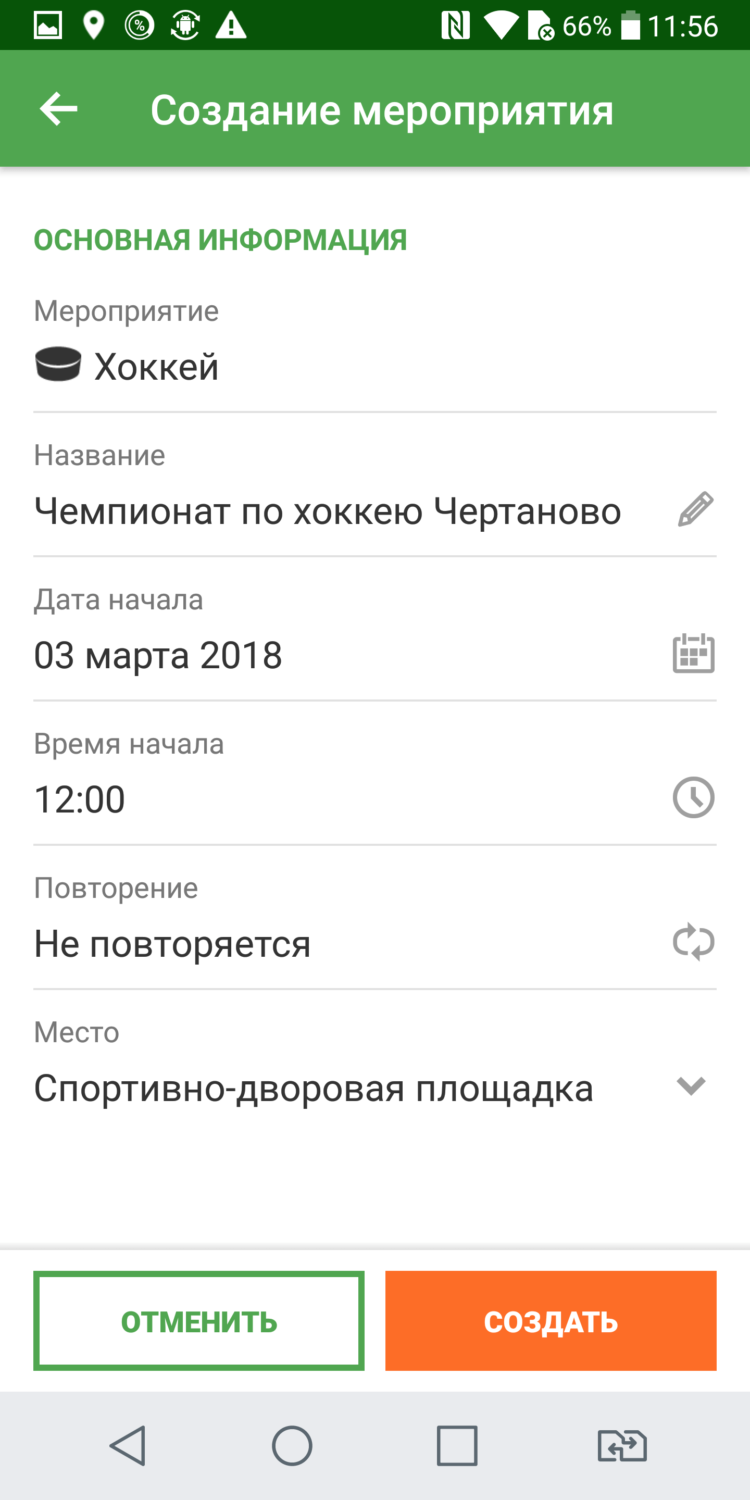Open the Повторение repeat options
Viewport: 750px width, 1500px height.
[172, 941]
